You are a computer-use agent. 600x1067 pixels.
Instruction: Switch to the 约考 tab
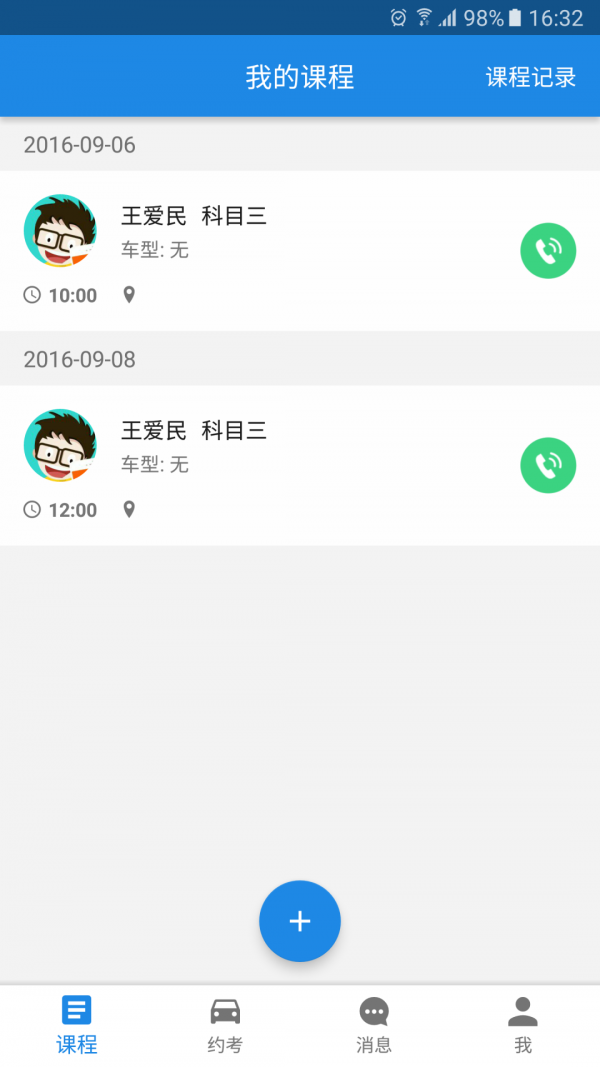coord(225,1025)
